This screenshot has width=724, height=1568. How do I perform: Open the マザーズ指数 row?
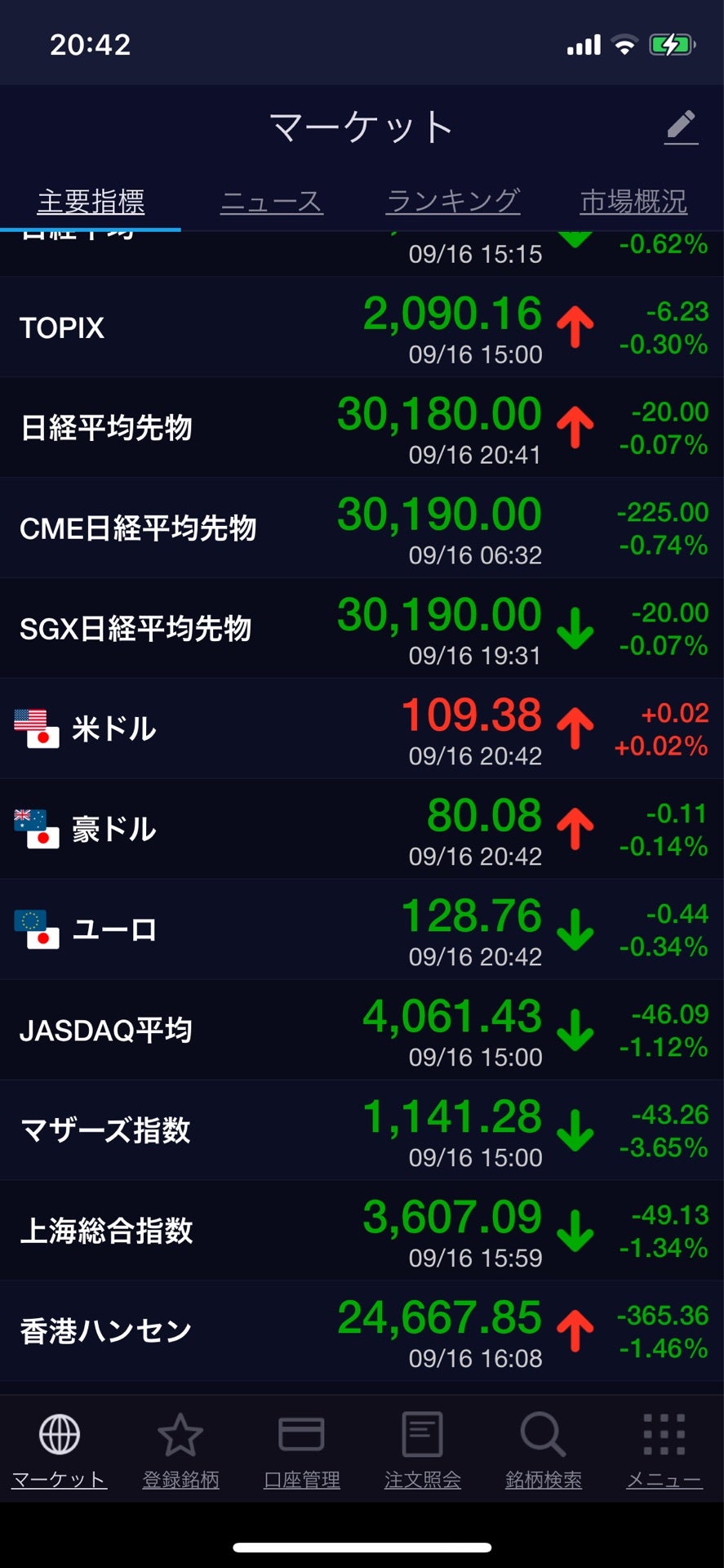(362, 1131)
